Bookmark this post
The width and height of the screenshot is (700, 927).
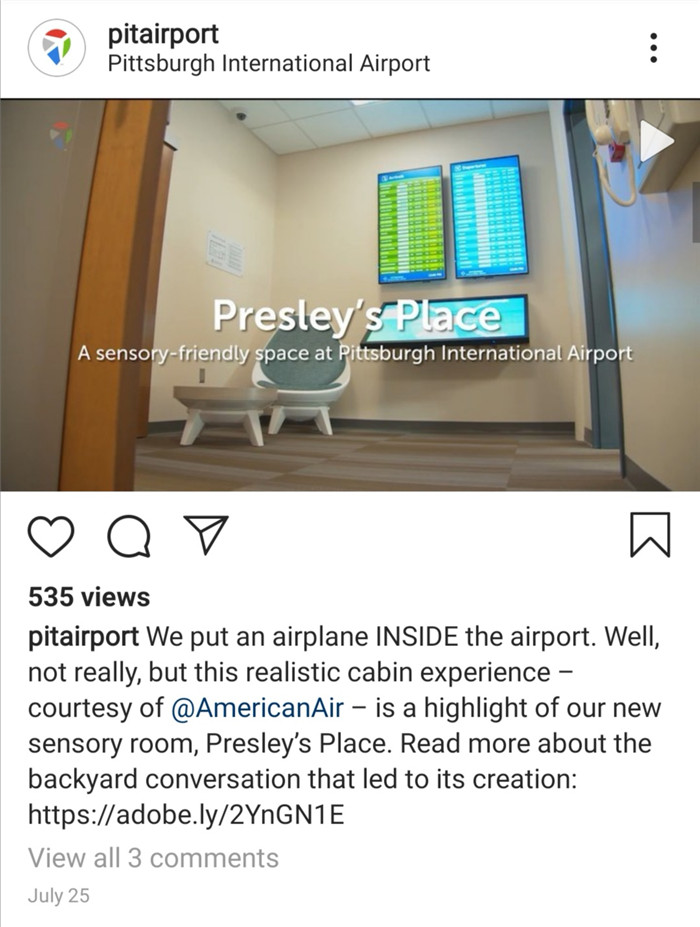[650, 535]
